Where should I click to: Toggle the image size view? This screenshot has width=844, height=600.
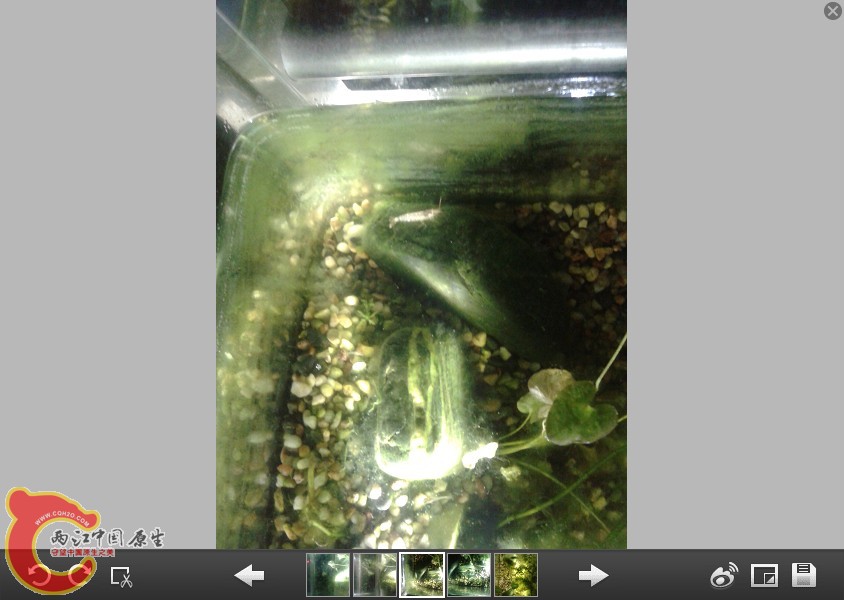764,575
